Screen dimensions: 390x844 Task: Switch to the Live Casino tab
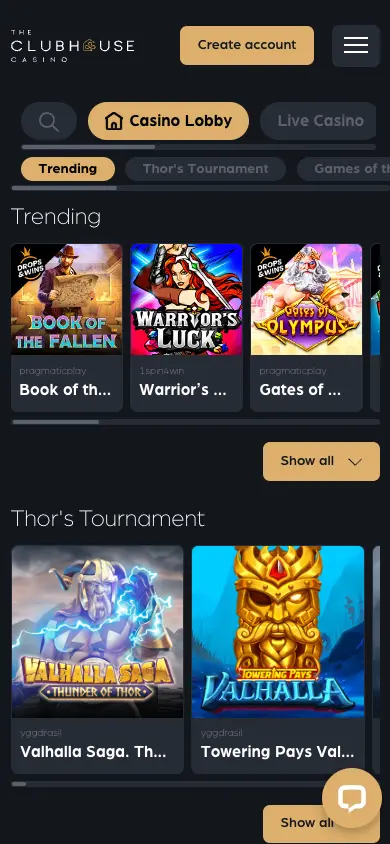318,121
